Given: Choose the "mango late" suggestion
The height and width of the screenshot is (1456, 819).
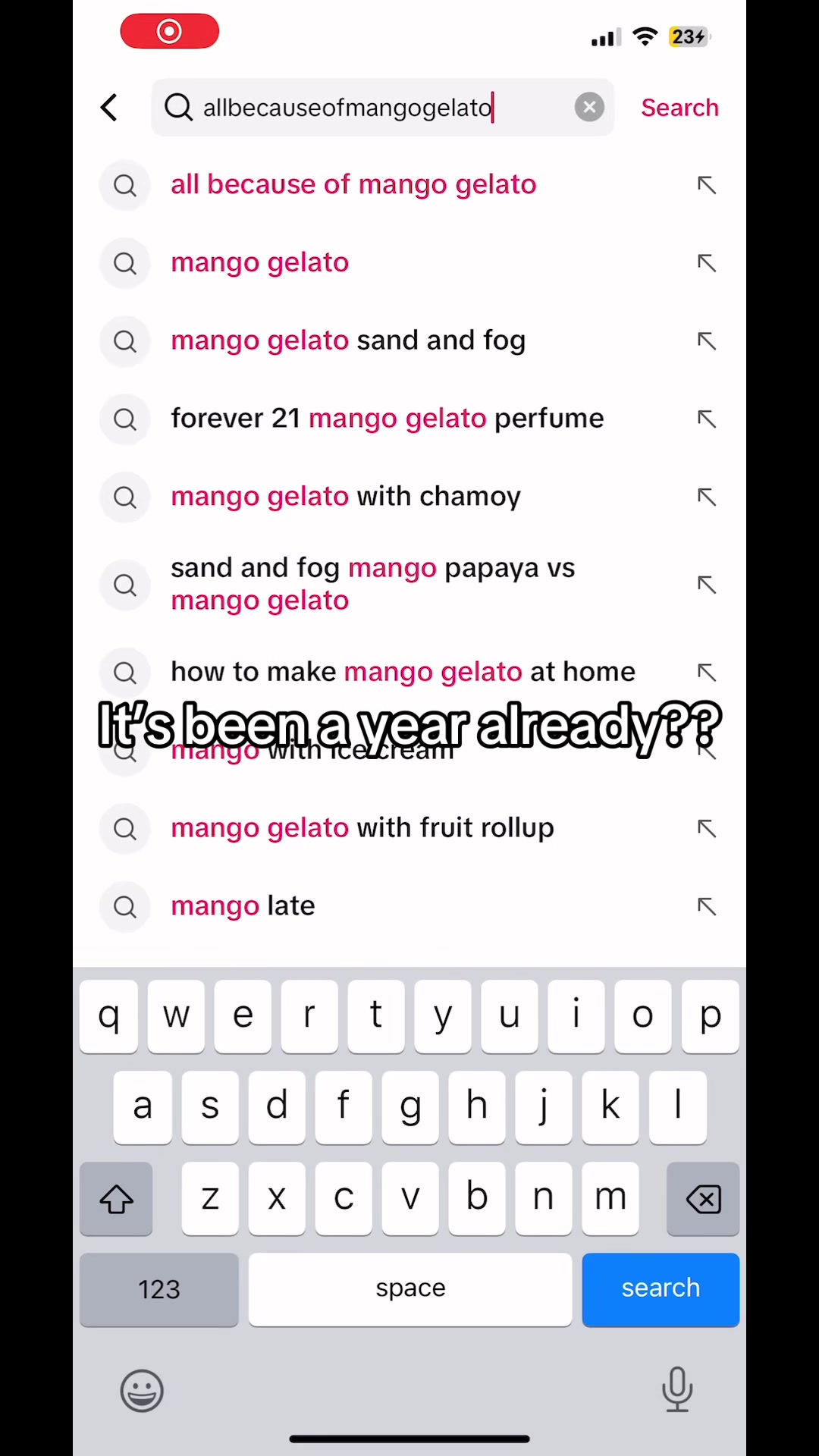Looking at the screenshot, I should pyautogui.click(x=409, y=907).
